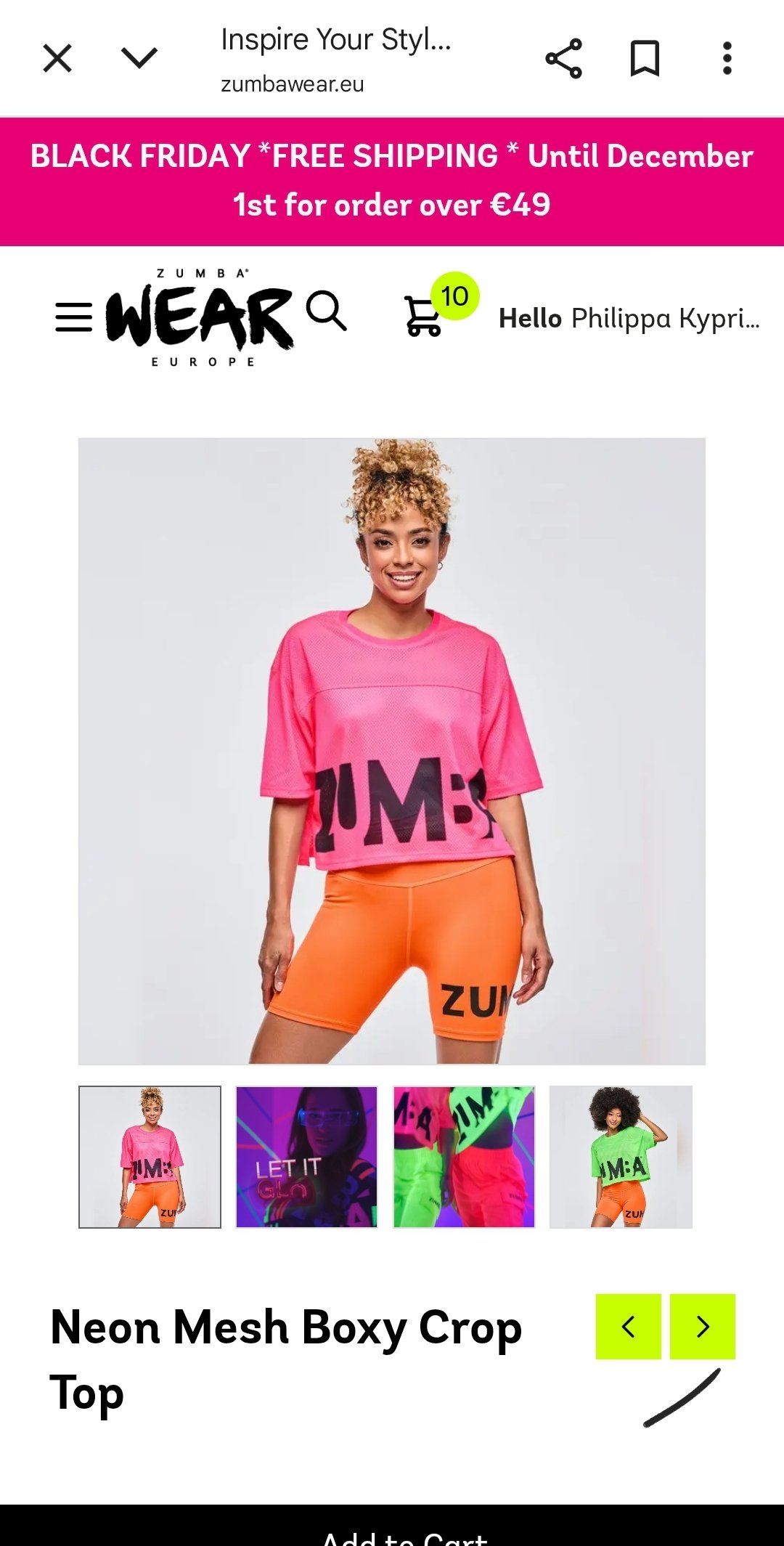784x1546 pixels.
Task: Open the hamburger navigation menu
Action: 73,317
